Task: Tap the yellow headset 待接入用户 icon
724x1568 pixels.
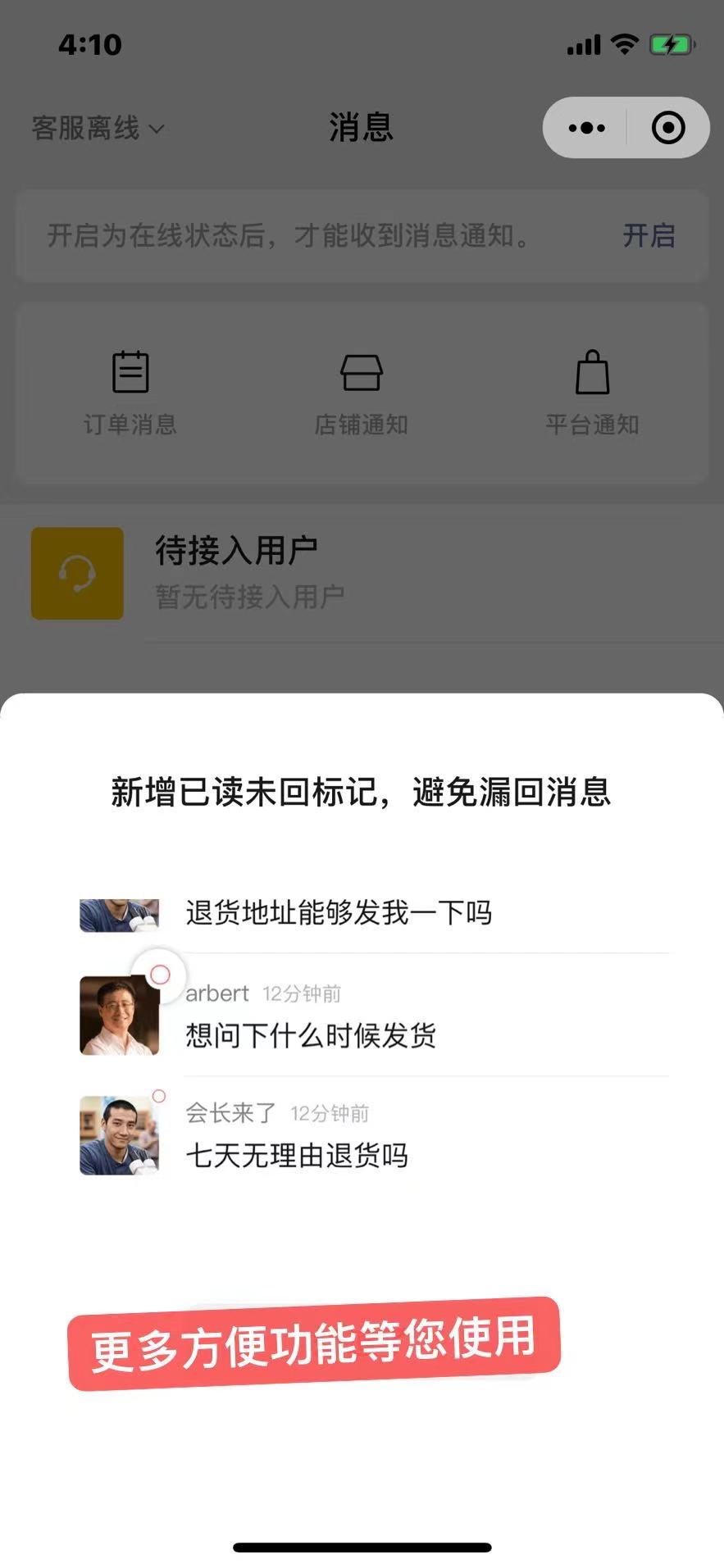Action: pyautogui.click(x=77, y=574)
